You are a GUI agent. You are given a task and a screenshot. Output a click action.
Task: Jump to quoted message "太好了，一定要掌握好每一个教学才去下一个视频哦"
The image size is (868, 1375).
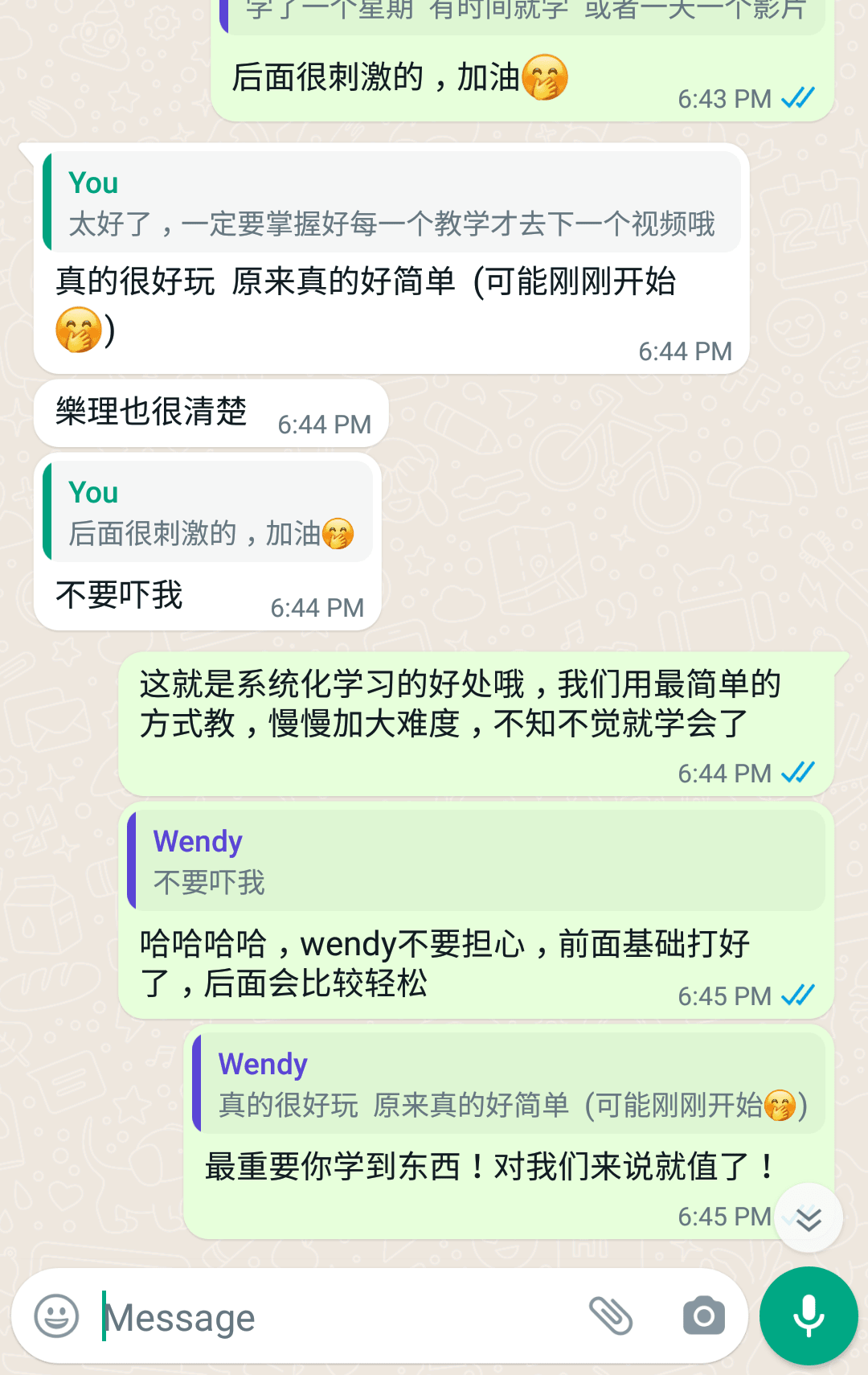391,203
